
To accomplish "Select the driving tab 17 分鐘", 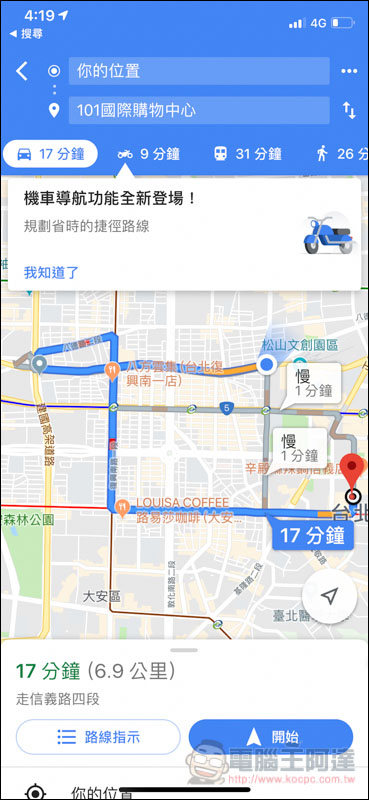I will click(x=50, y=154).
